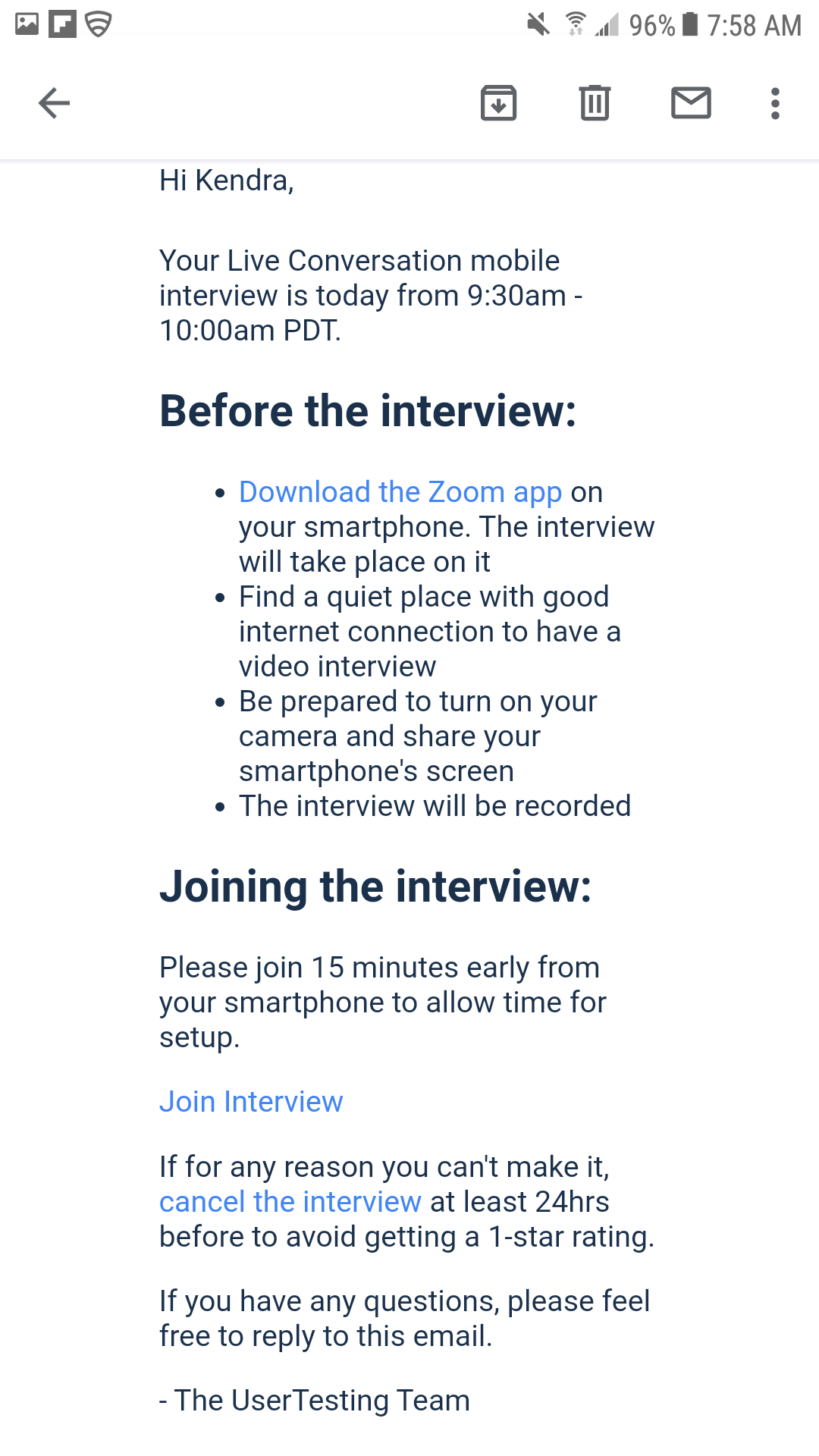
Task: Archive this email
Action: 498,103
